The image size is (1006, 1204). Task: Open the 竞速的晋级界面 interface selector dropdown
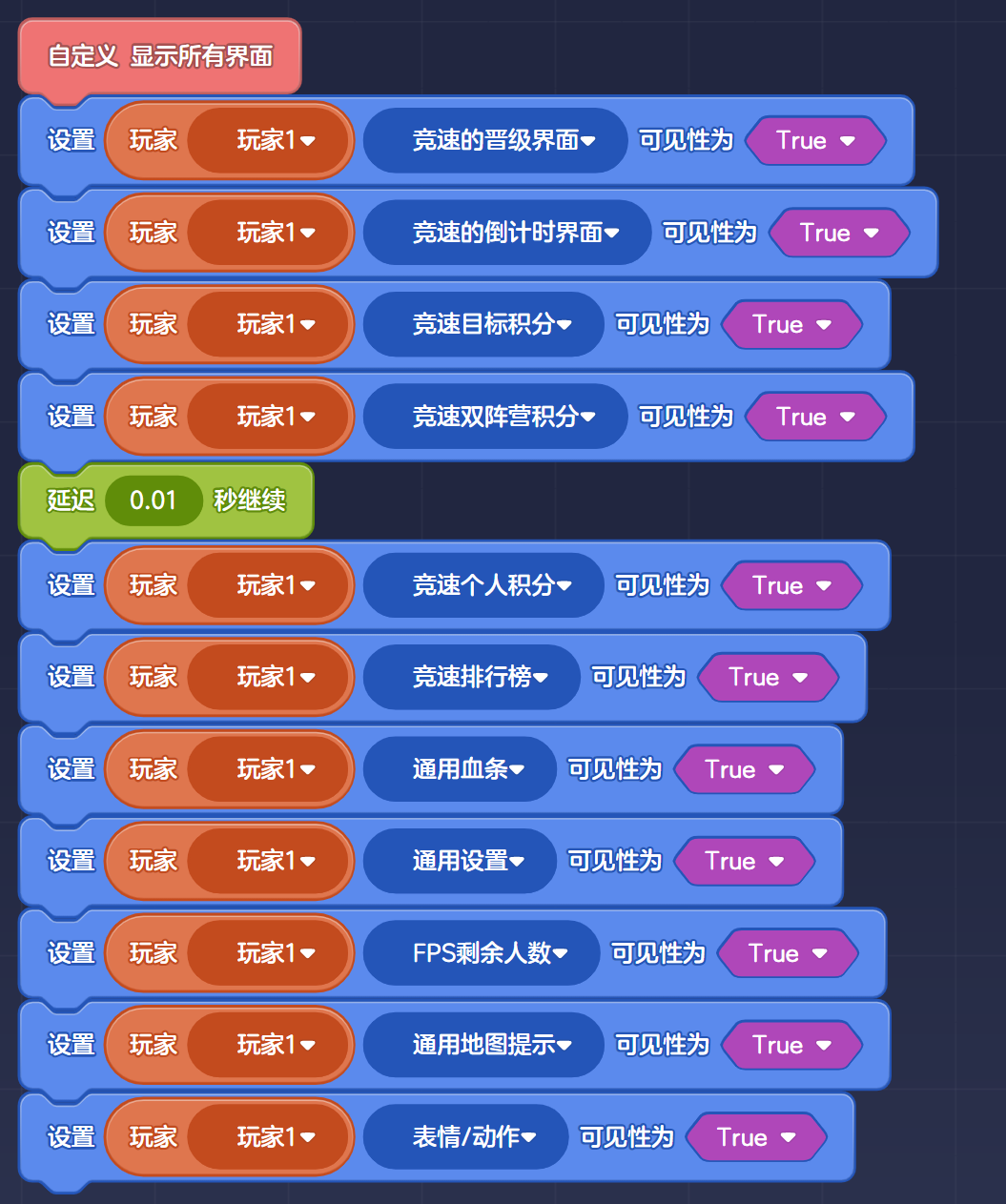pos(494,140)
